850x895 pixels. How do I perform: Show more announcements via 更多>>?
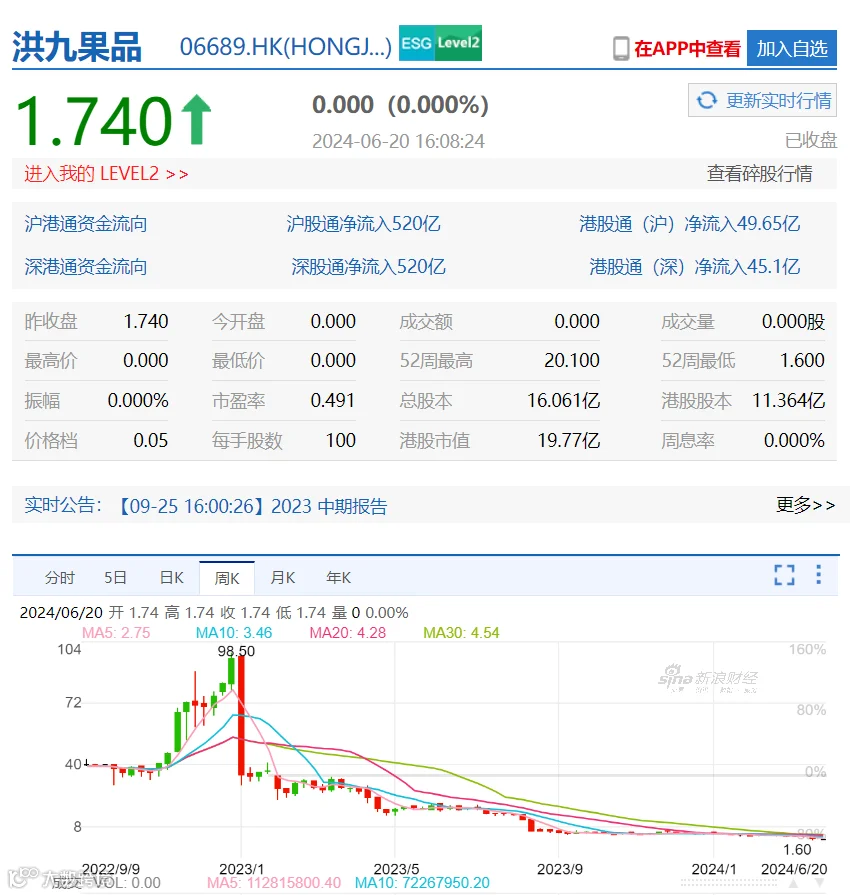[x=805, y=505]
